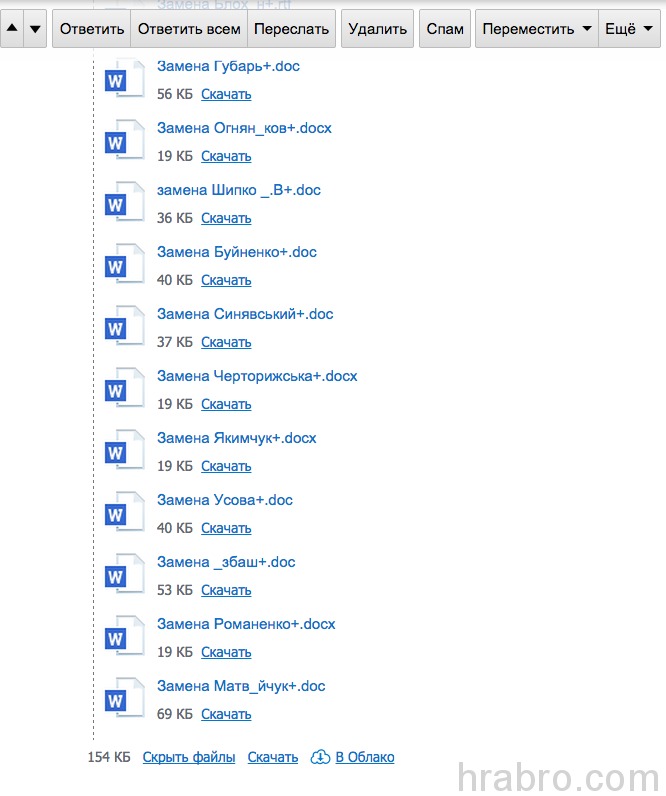Open attachment Замена Губарь+.doc
Image resolution: width=666 pixels, height=796 pixels.
[228, 66]
